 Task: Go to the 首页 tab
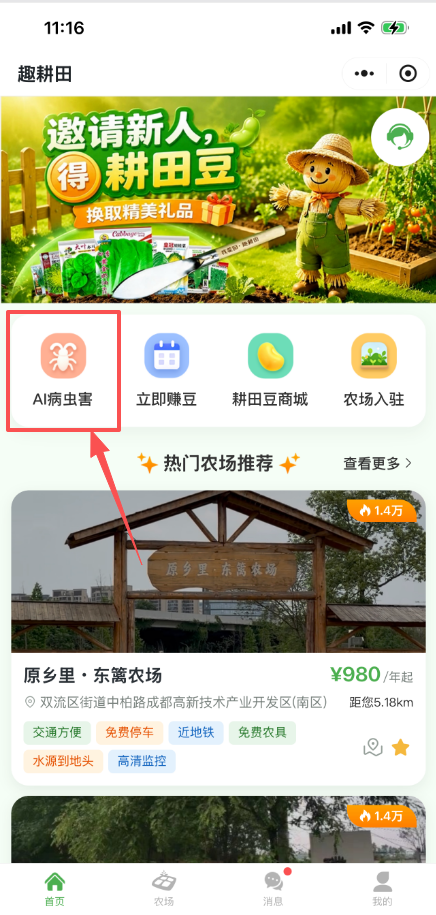[55, 889]
